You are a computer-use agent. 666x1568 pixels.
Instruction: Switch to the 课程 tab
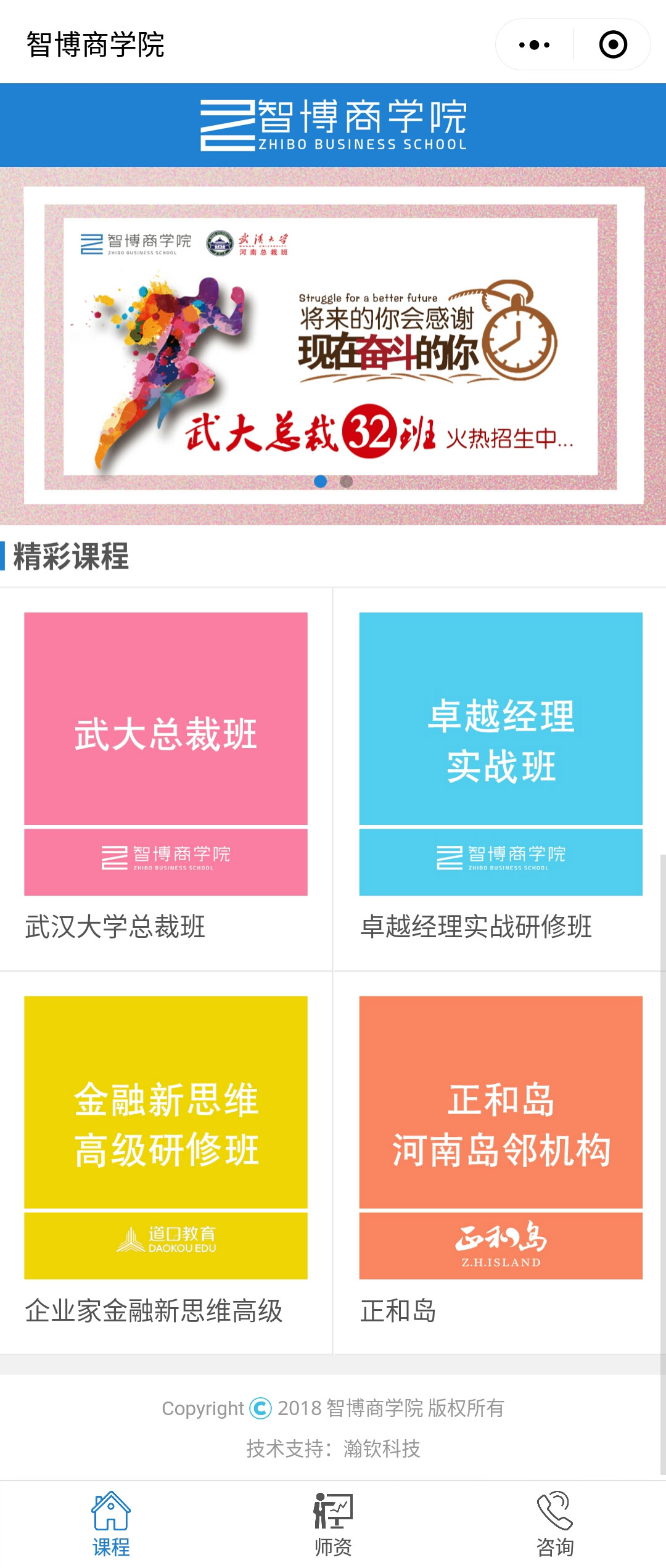pos(111,1523)
